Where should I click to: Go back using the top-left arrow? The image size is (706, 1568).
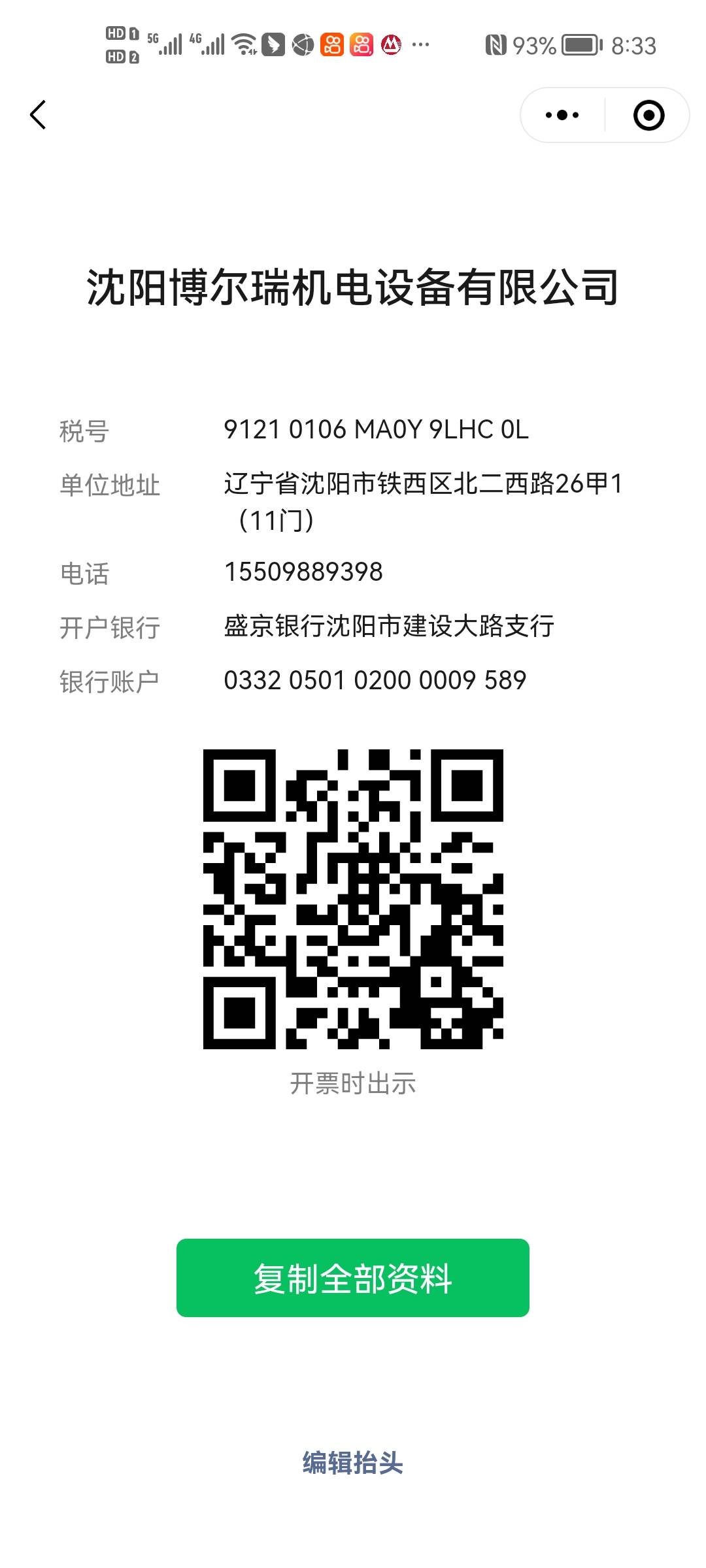pyautogui.click(x=39, y=115)
